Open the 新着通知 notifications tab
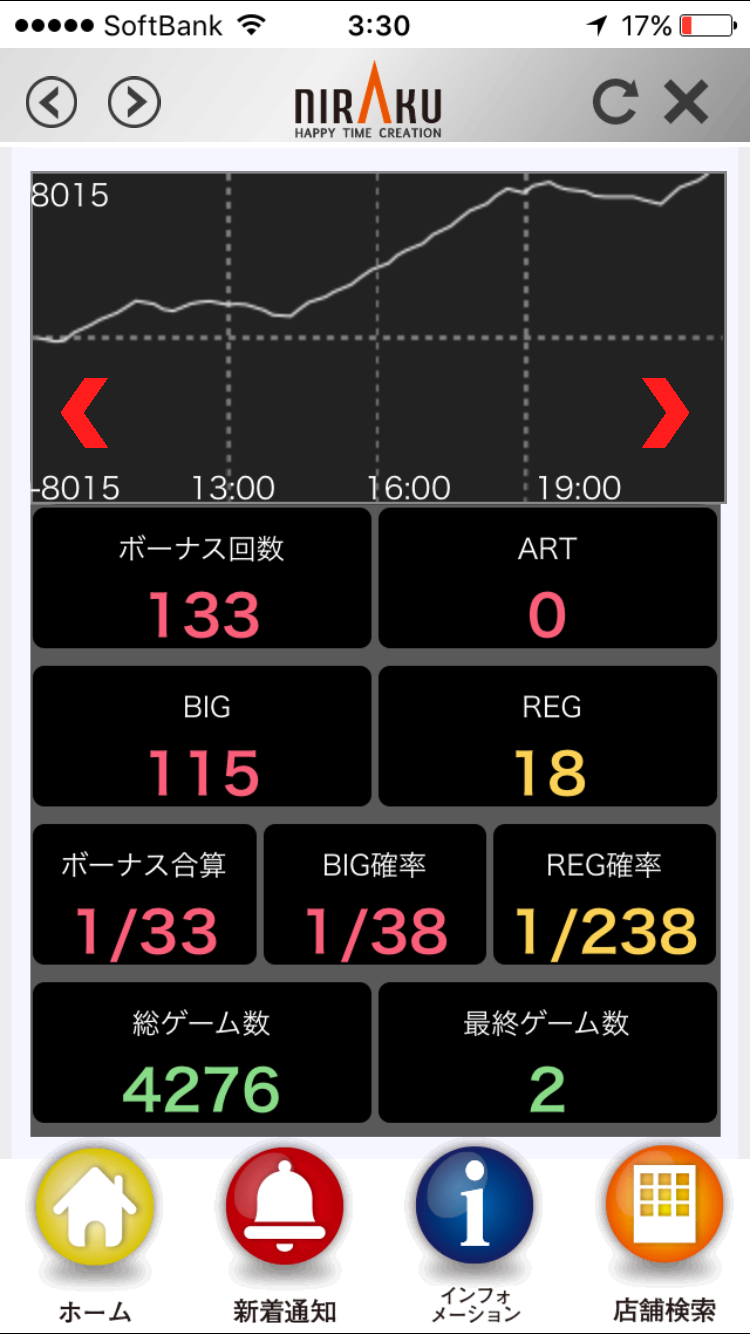750x1334 pixels. click(x=285, y=1237)
